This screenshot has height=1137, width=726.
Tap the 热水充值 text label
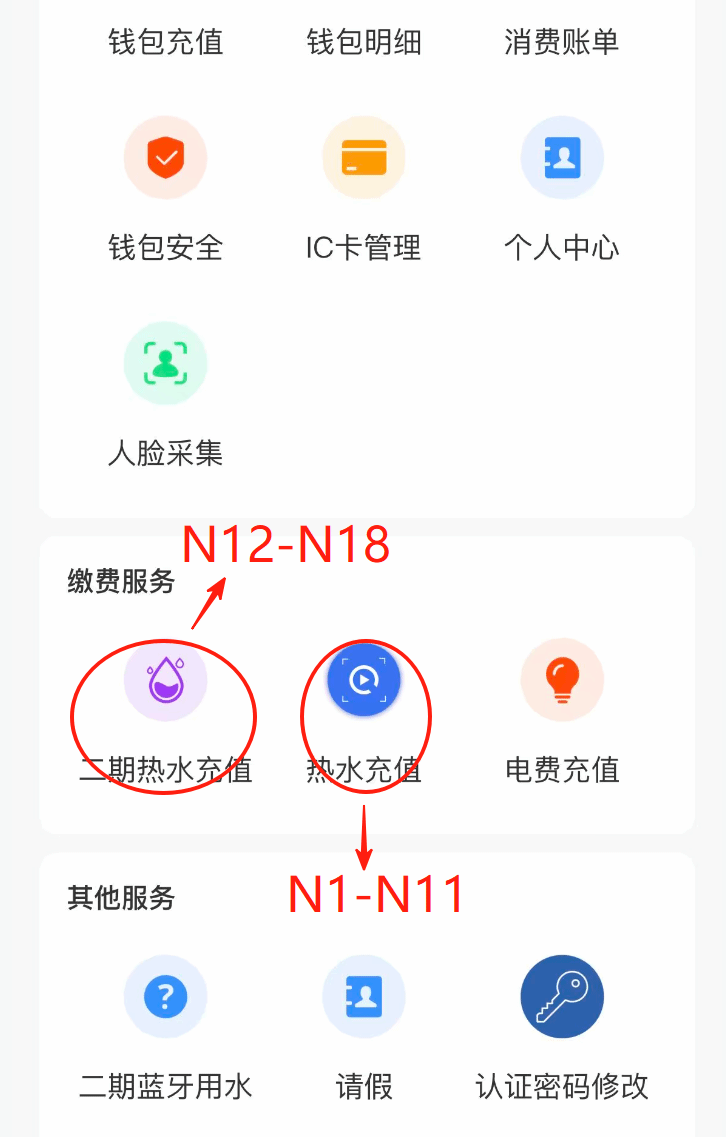tap(363, 770)
